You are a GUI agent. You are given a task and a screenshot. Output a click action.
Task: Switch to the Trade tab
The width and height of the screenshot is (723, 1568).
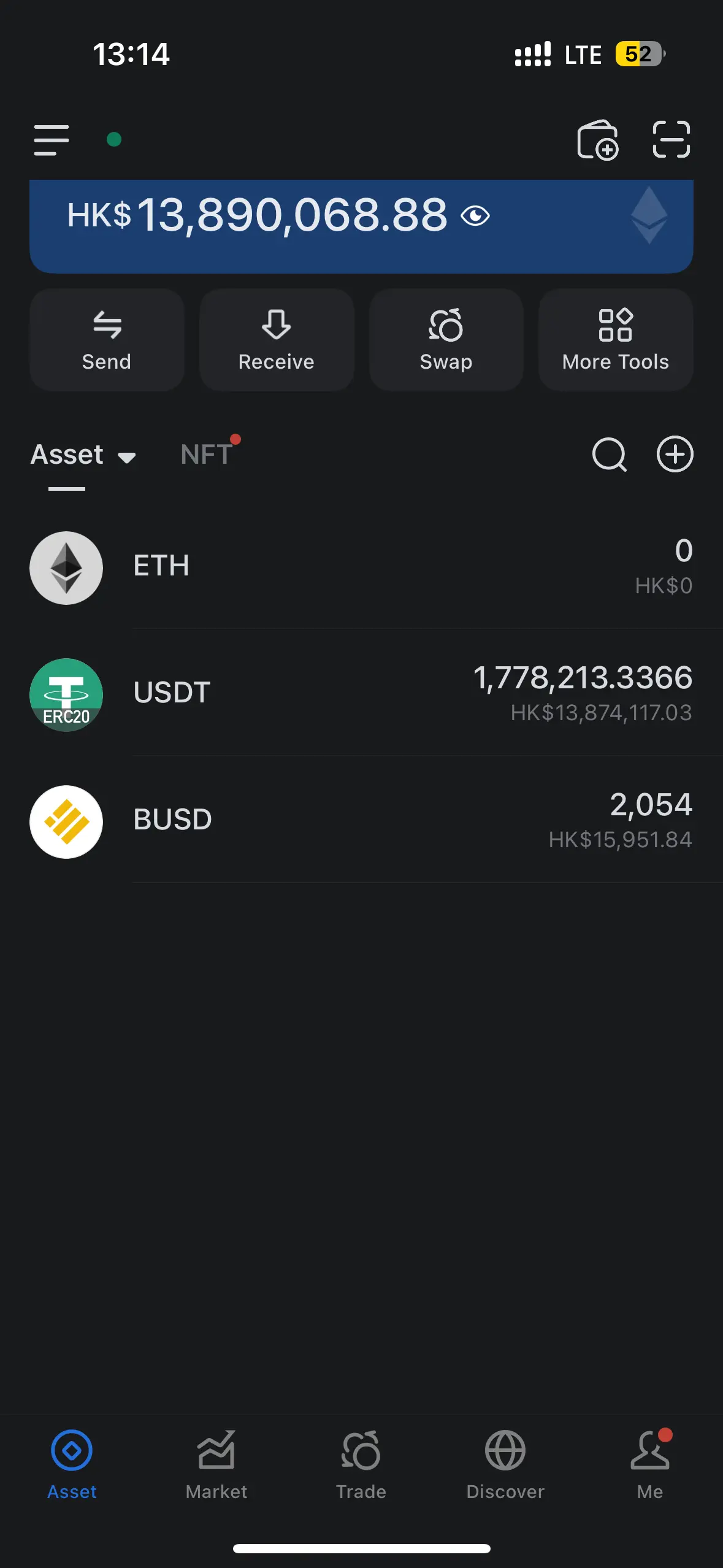(x=361, y=1464)
